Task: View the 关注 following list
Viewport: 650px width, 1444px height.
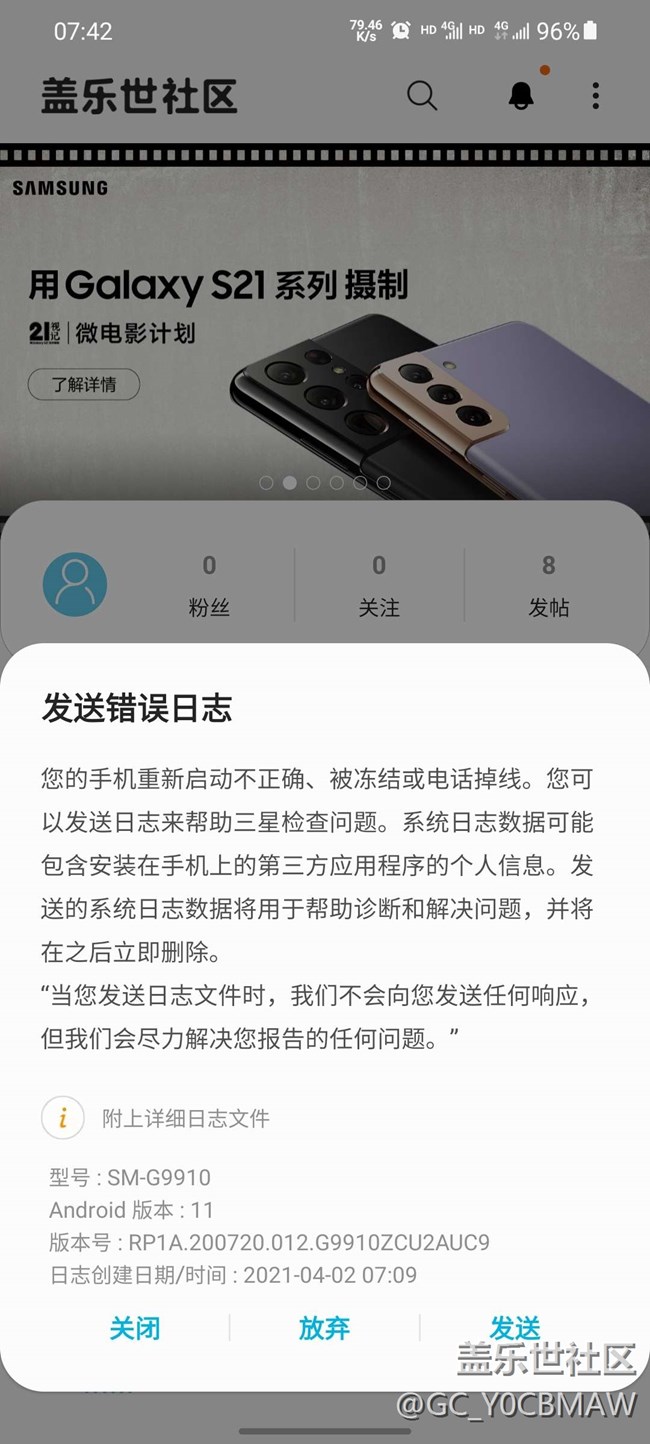Action: 379,586
